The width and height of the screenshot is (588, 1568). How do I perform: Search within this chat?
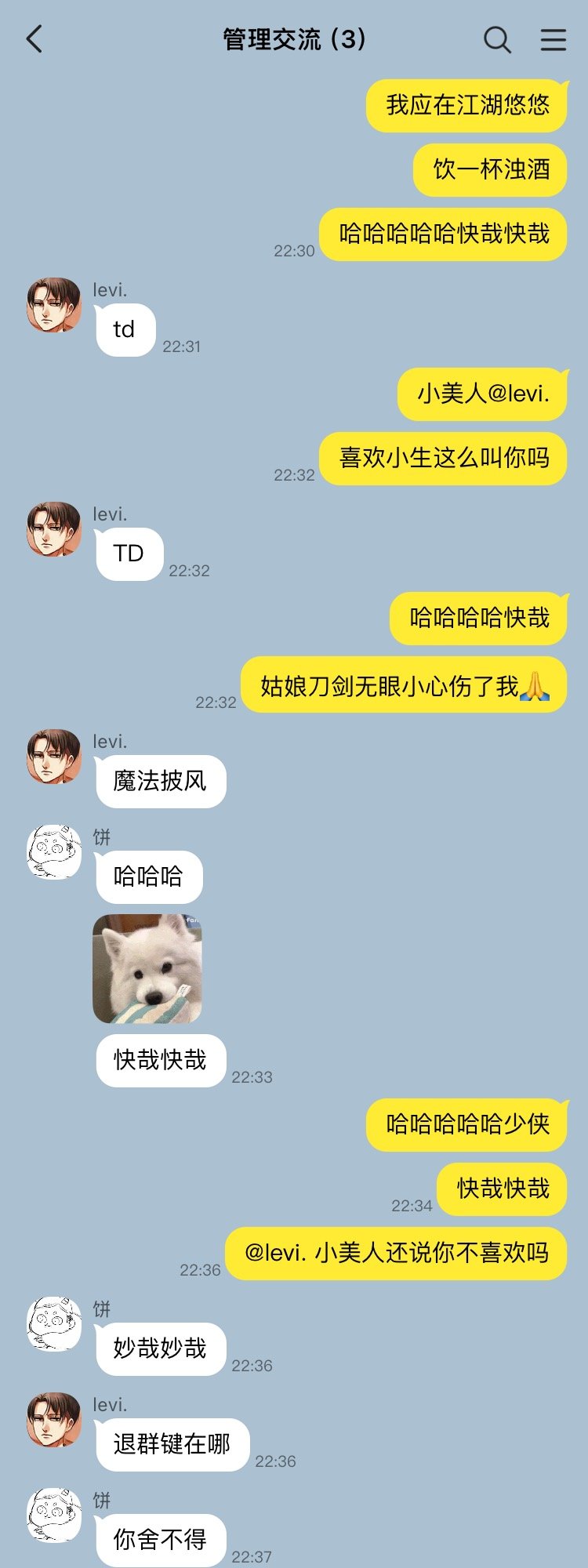pos(496,39)
